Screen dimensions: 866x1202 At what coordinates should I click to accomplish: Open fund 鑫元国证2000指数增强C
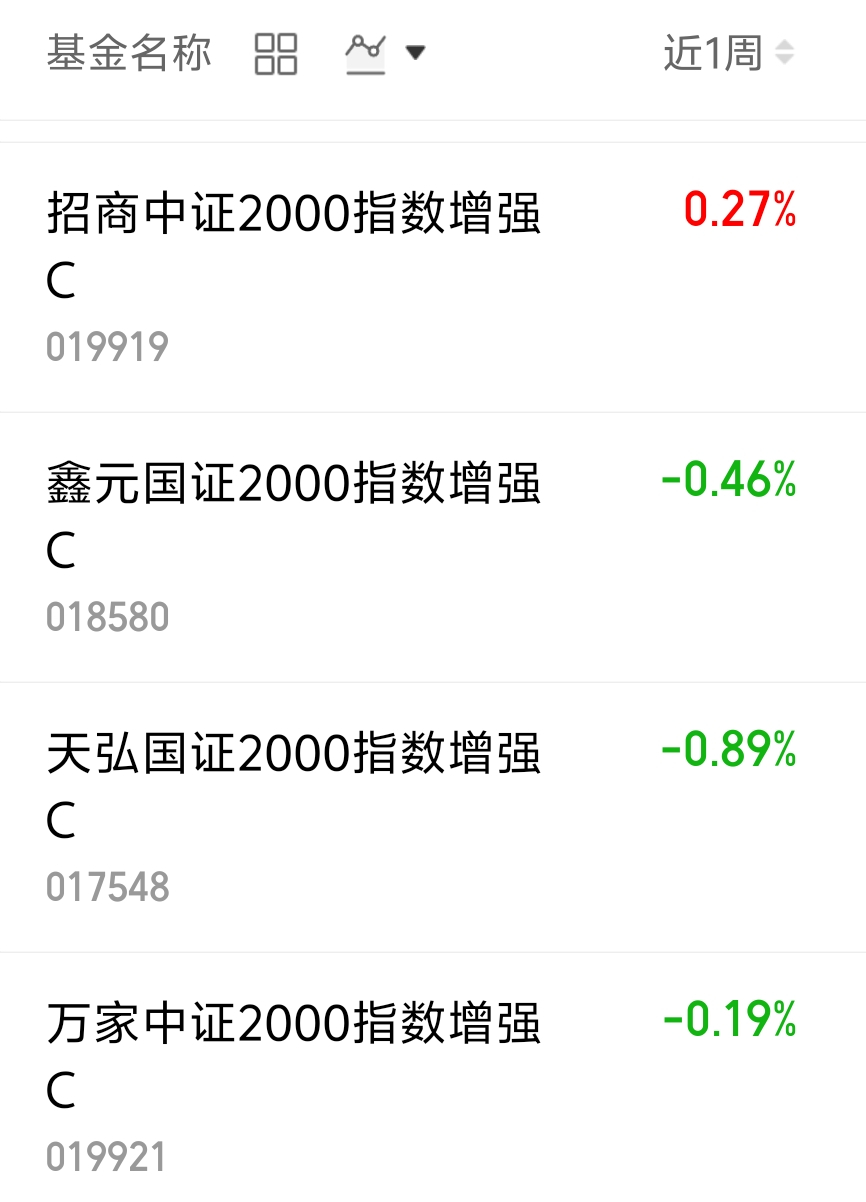tap(433, 548)
